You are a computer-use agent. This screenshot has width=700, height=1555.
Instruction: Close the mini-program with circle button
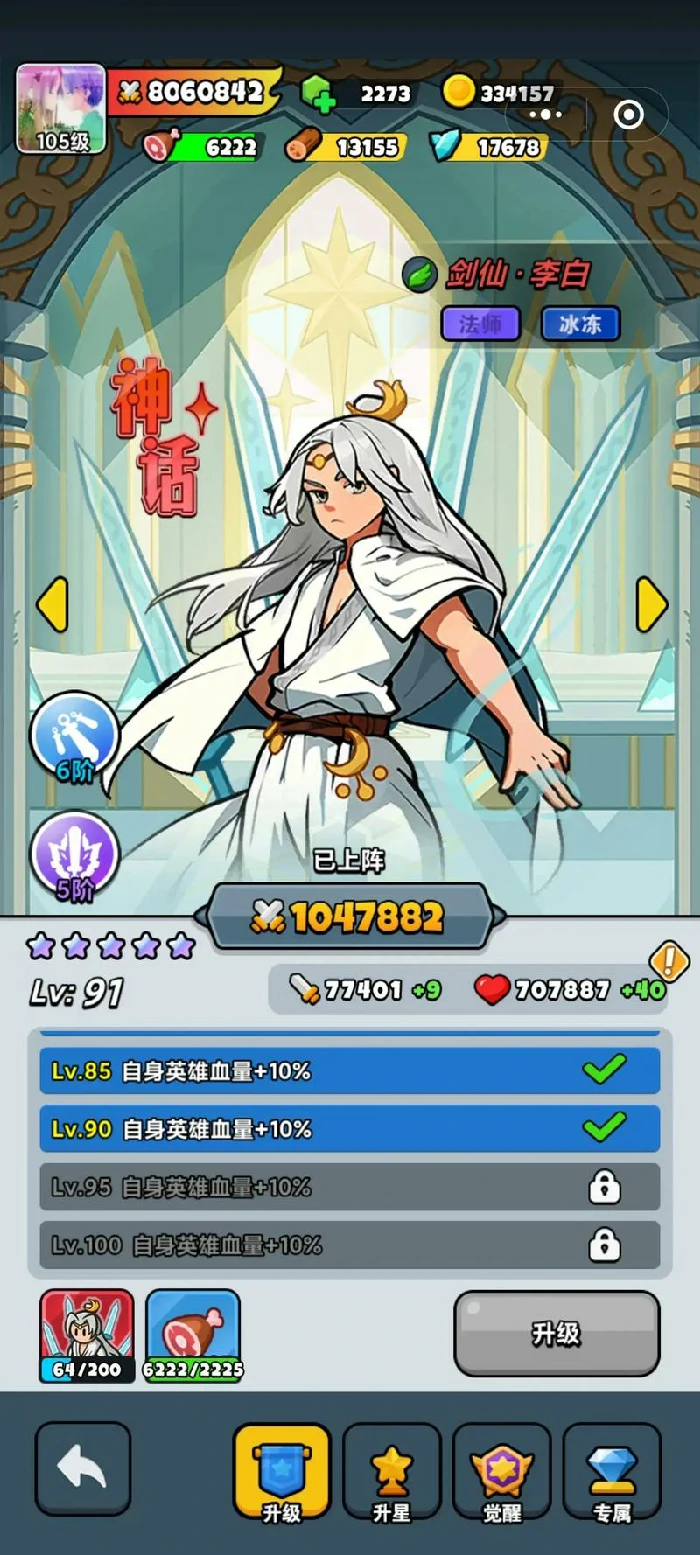click(629, 115)
